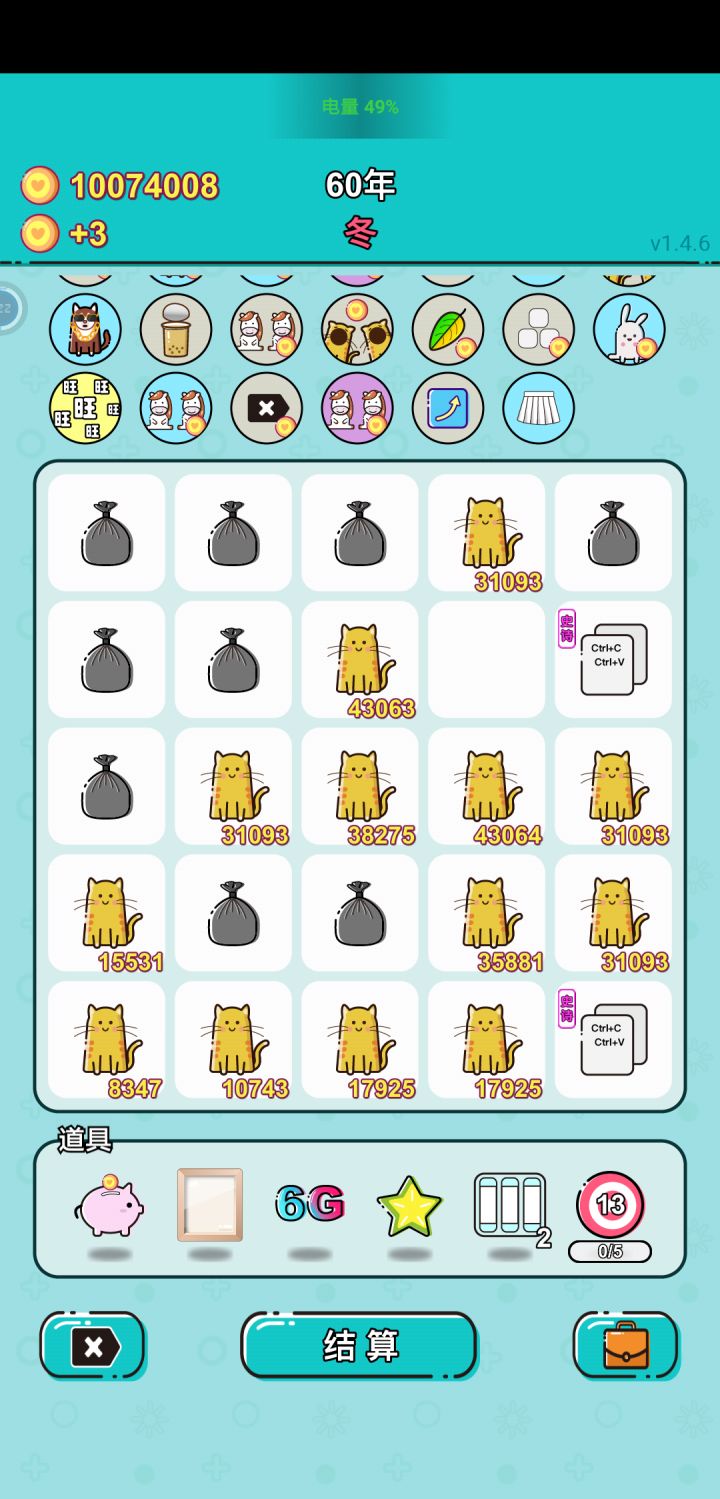720x1499 pixels.
Task: Tap the bubble tea drink icon
Action: [176, 329]
